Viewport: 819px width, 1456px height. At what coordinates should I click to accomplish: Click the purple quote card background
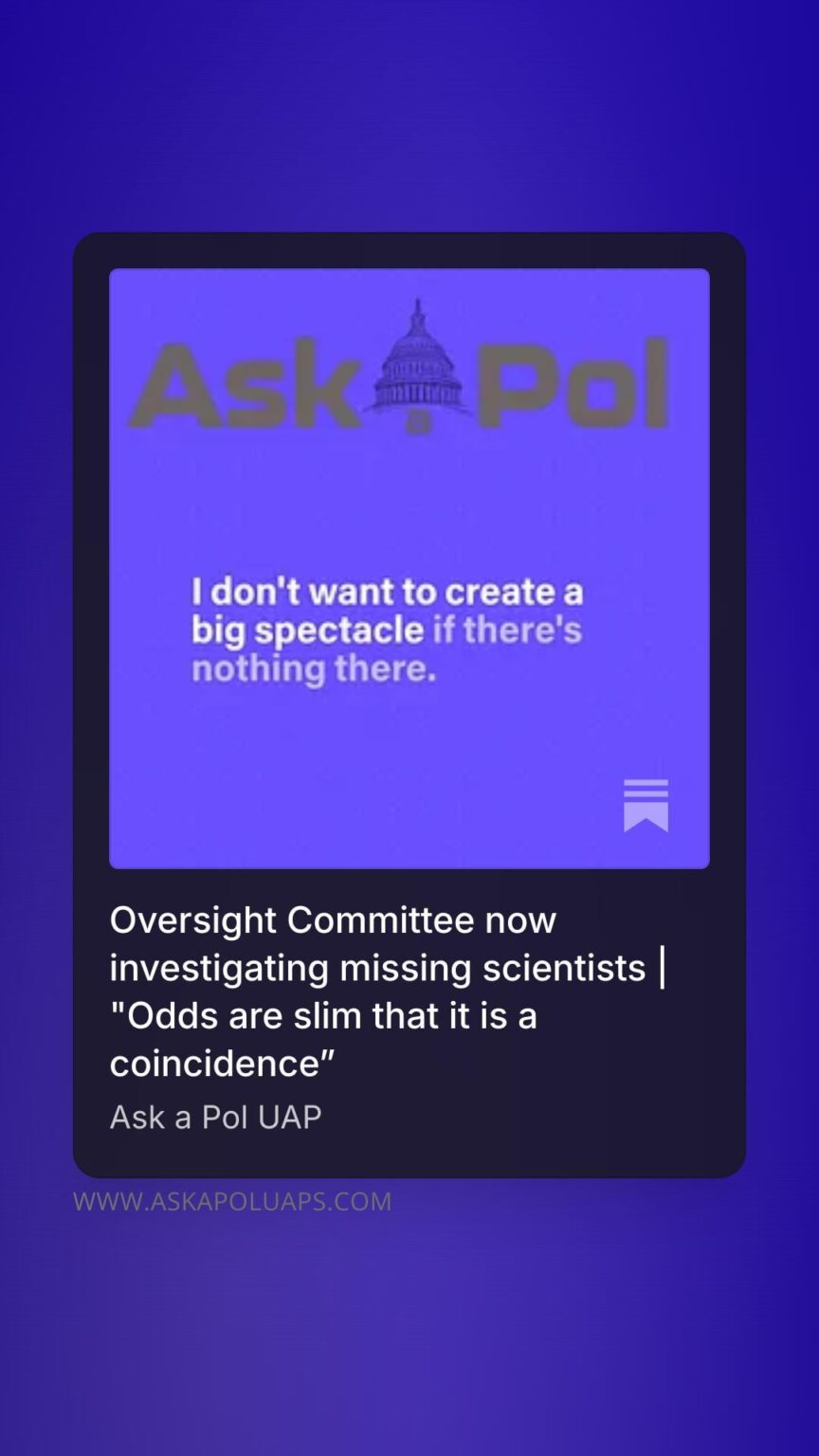[409, 739]
